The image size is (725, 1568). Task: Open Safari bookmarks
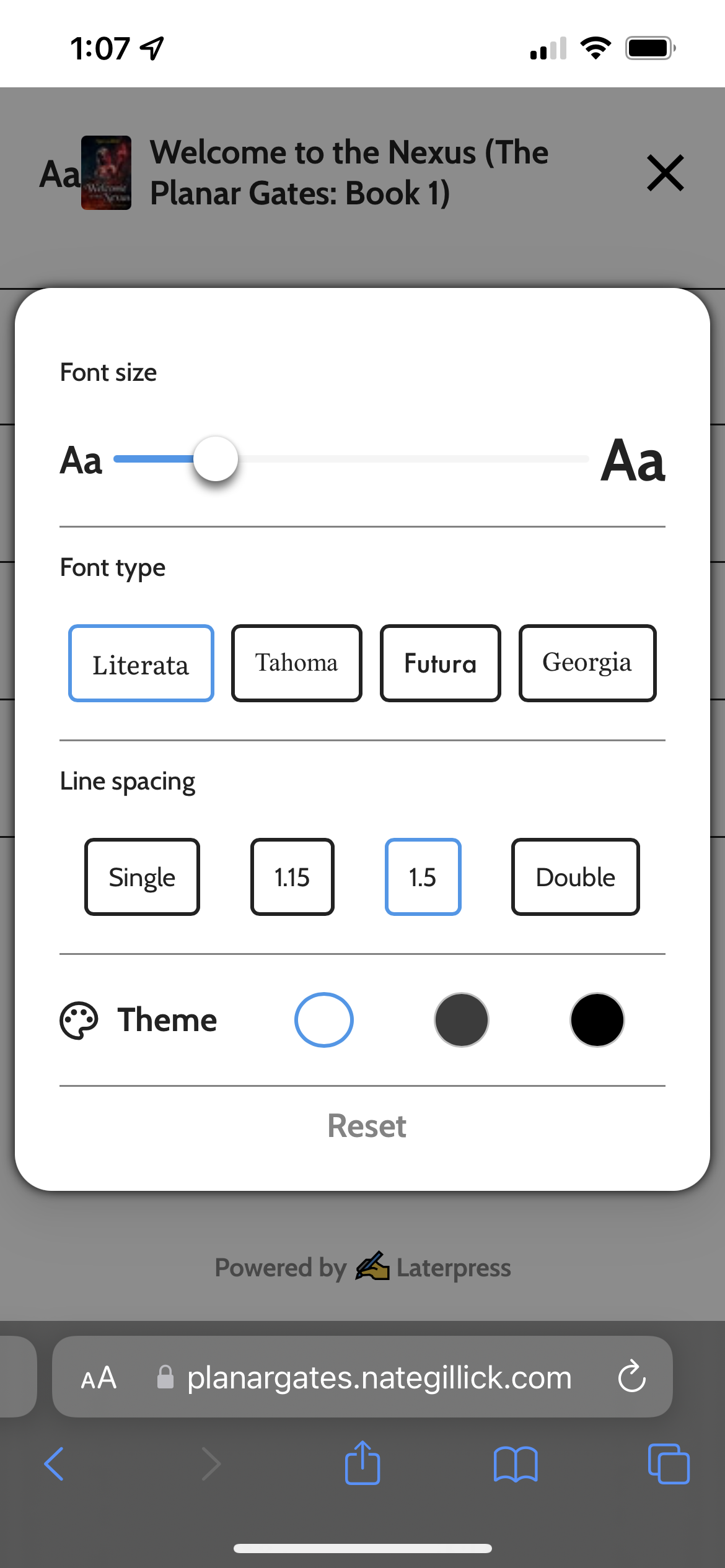click(516, 1465)
